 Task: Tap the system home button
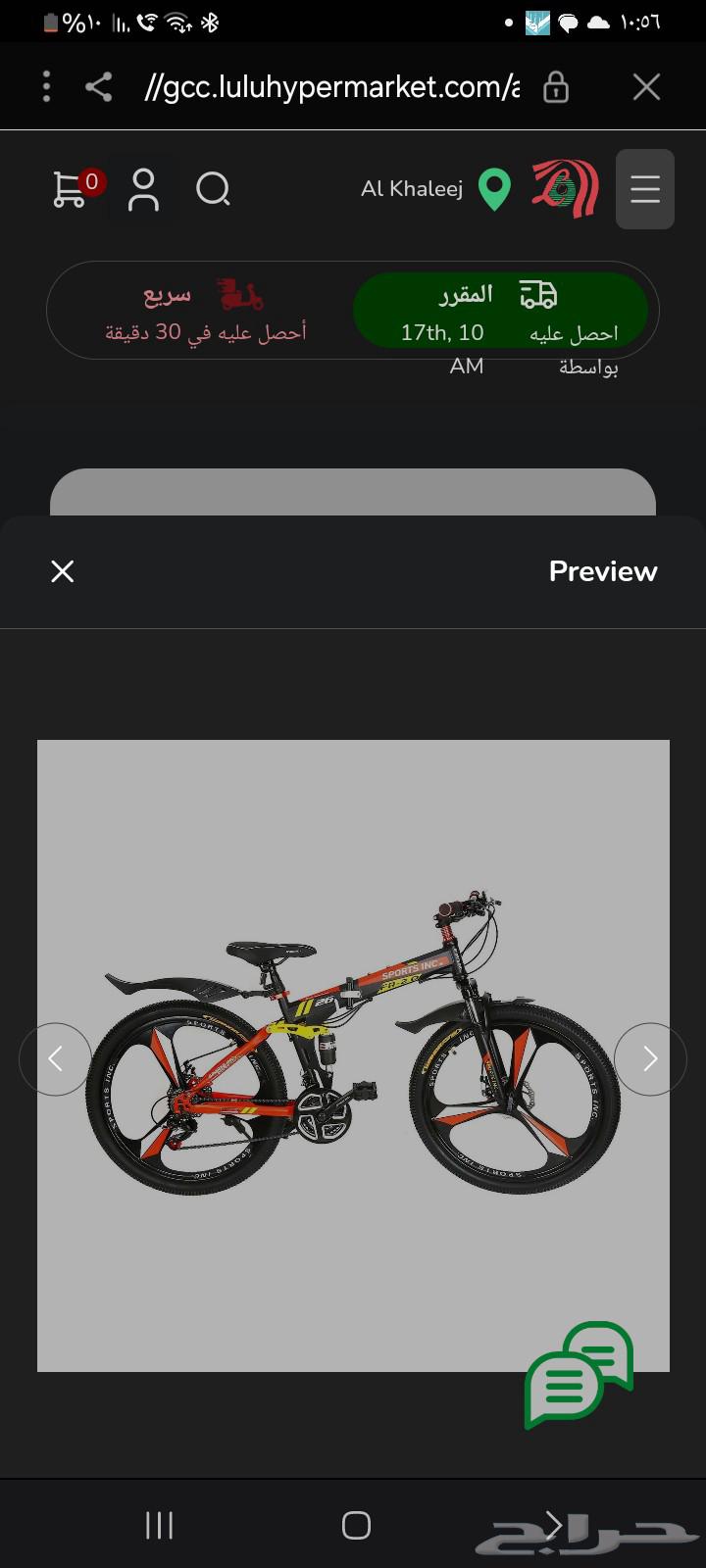tap(356, 1525)
